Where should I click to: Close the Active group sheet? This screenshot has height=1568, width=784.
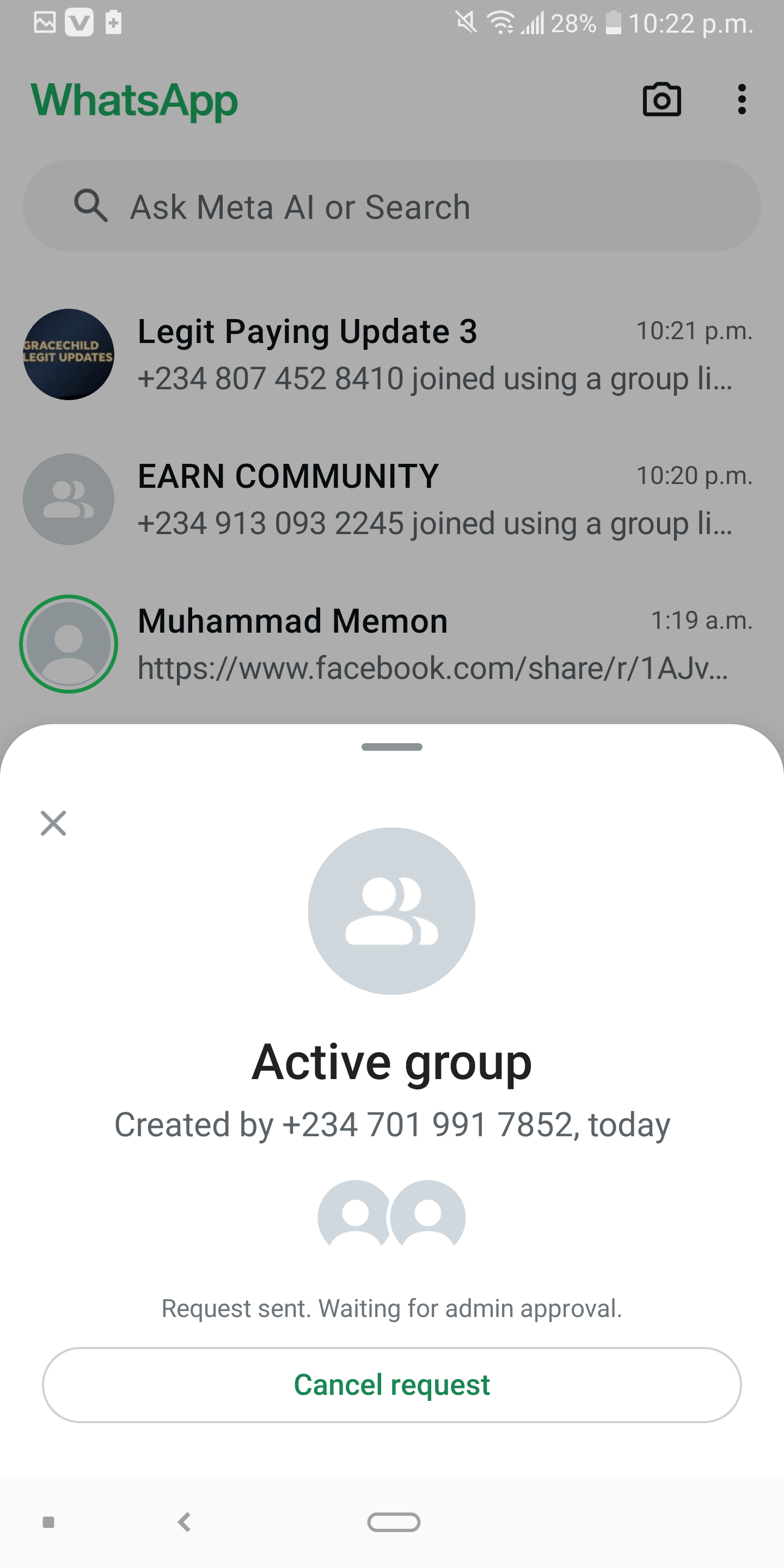click(x=53, y=823)
